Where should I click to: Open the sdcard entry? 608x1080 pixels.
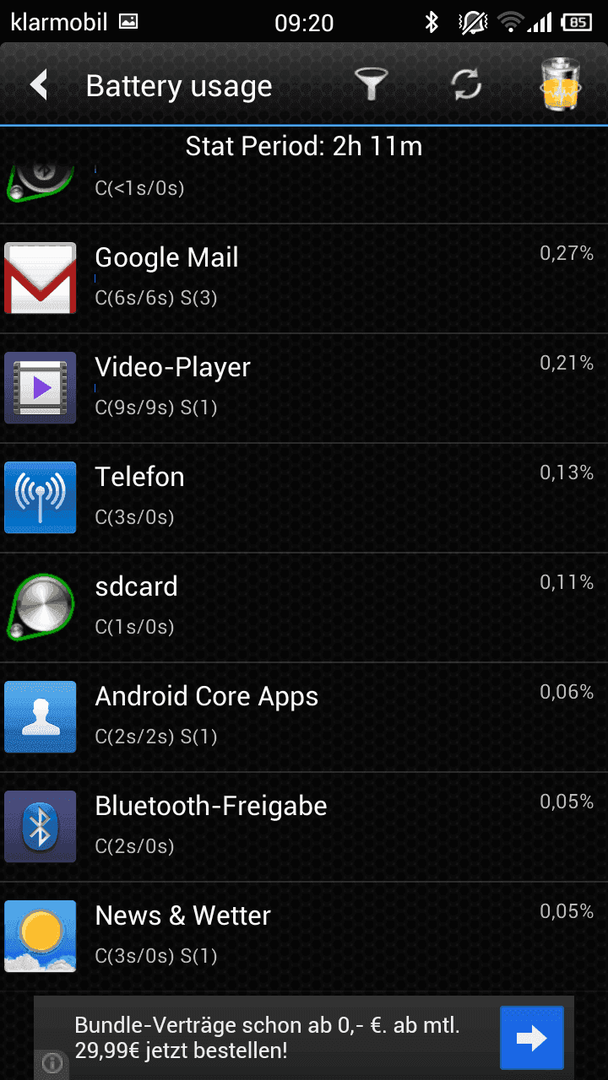click(304, 608)
